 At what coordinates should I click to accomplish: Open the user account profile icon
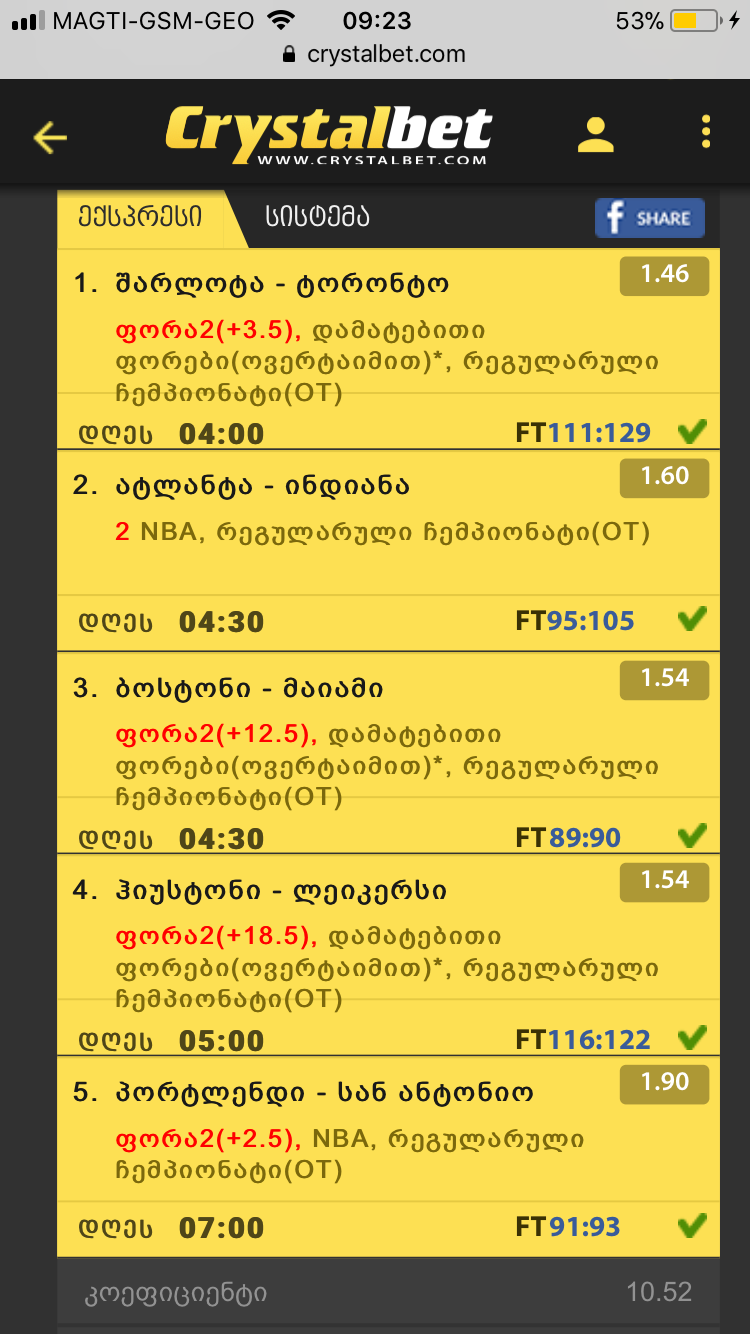[x=596, y=134]
